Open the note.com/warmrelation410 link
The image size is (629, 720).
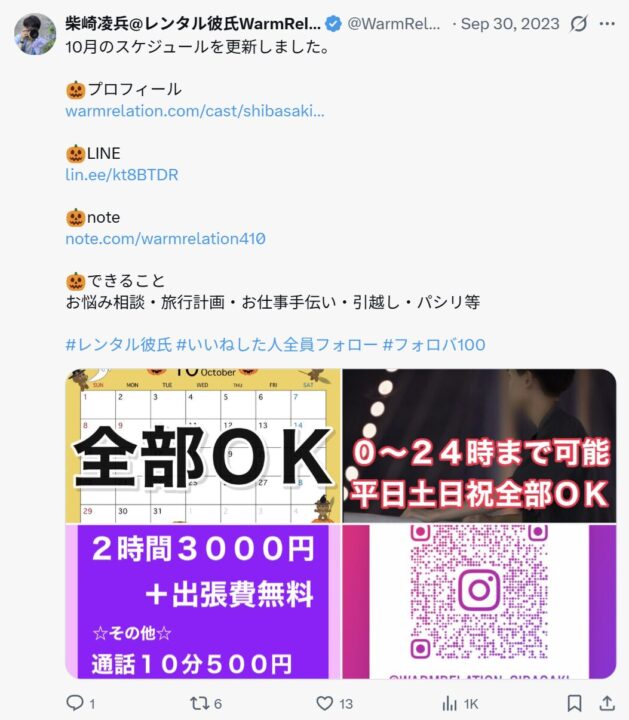click(165, 238)
